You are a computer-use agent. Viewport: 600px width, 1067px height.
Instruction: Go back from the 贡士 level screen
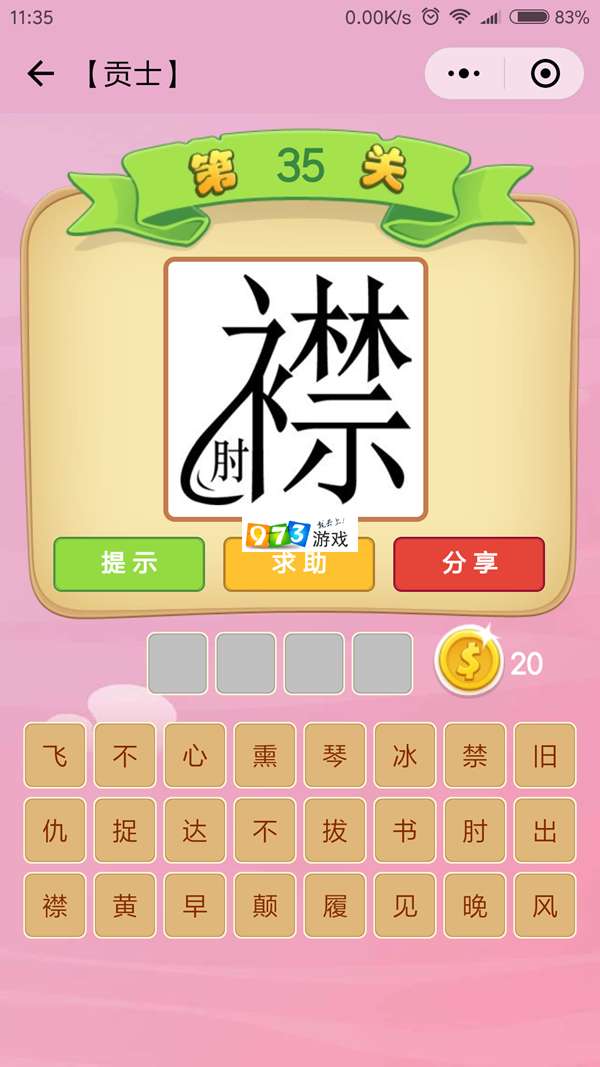point(40,74)
